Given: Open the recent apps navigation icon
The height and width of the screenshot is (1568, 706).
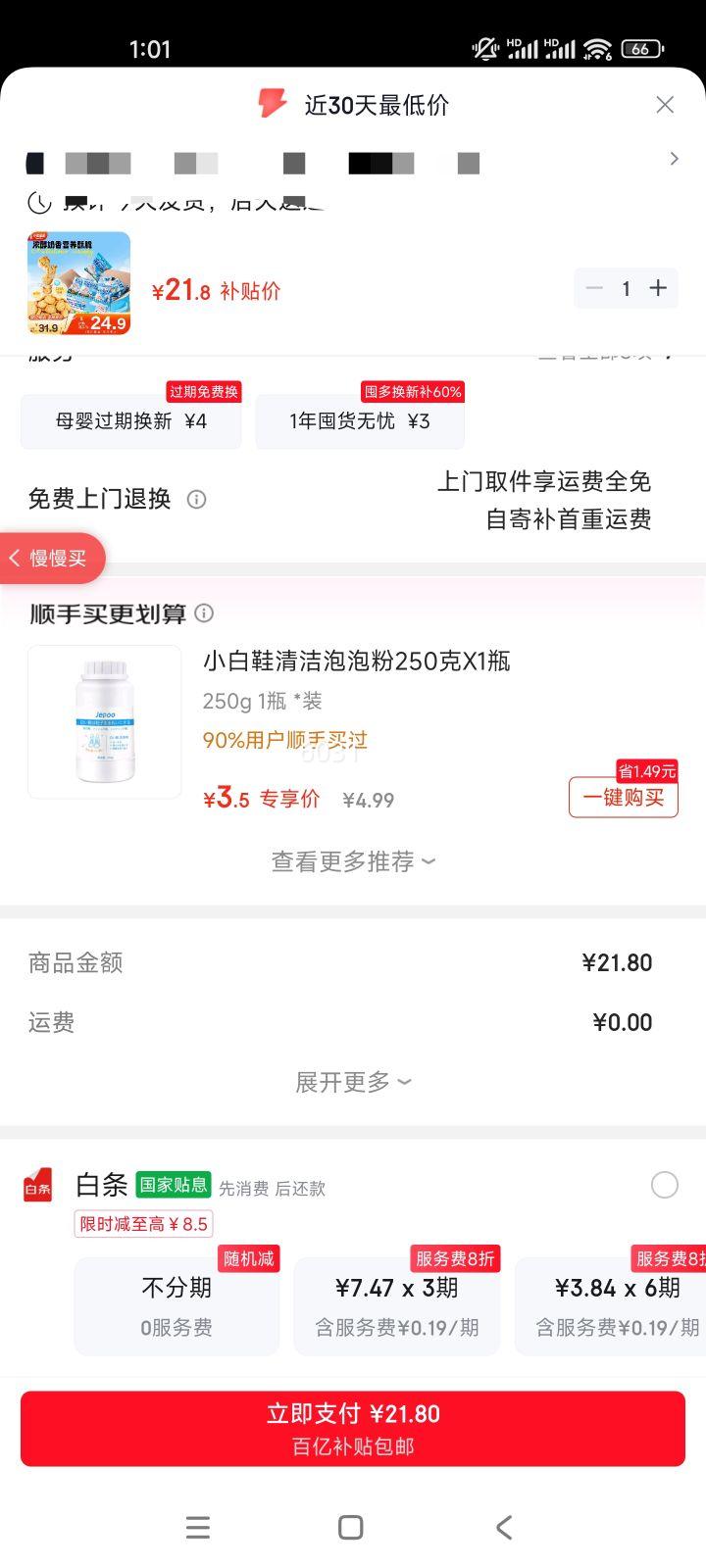Looking at the screenshot, I should click(x=198, y=1527).
